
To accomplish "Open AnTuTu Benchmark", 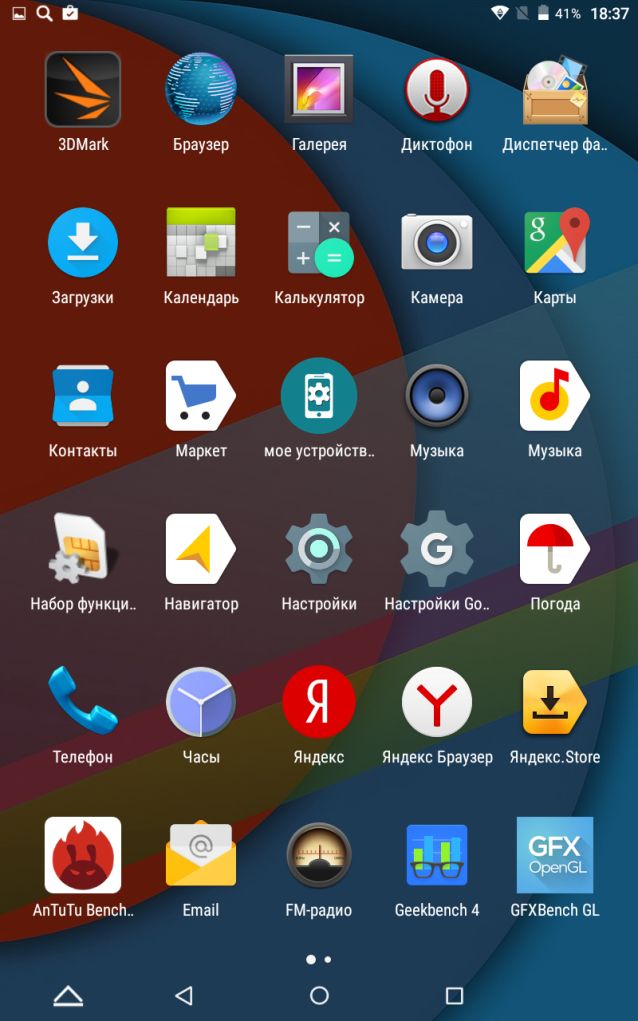I will click(83, 855).
